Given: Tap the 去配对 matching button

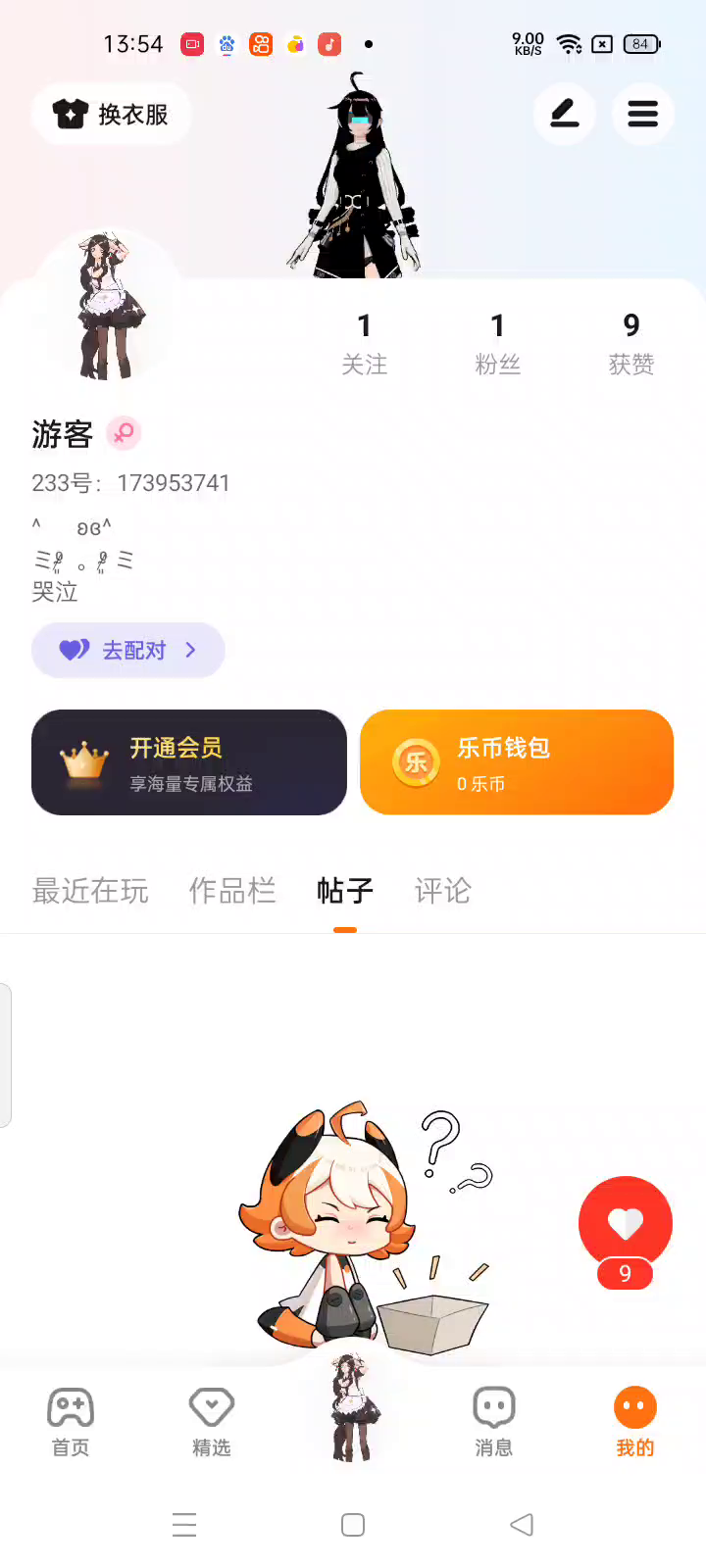Looking at the screenshot, I should pyautogui.click(x=128, y=650).
